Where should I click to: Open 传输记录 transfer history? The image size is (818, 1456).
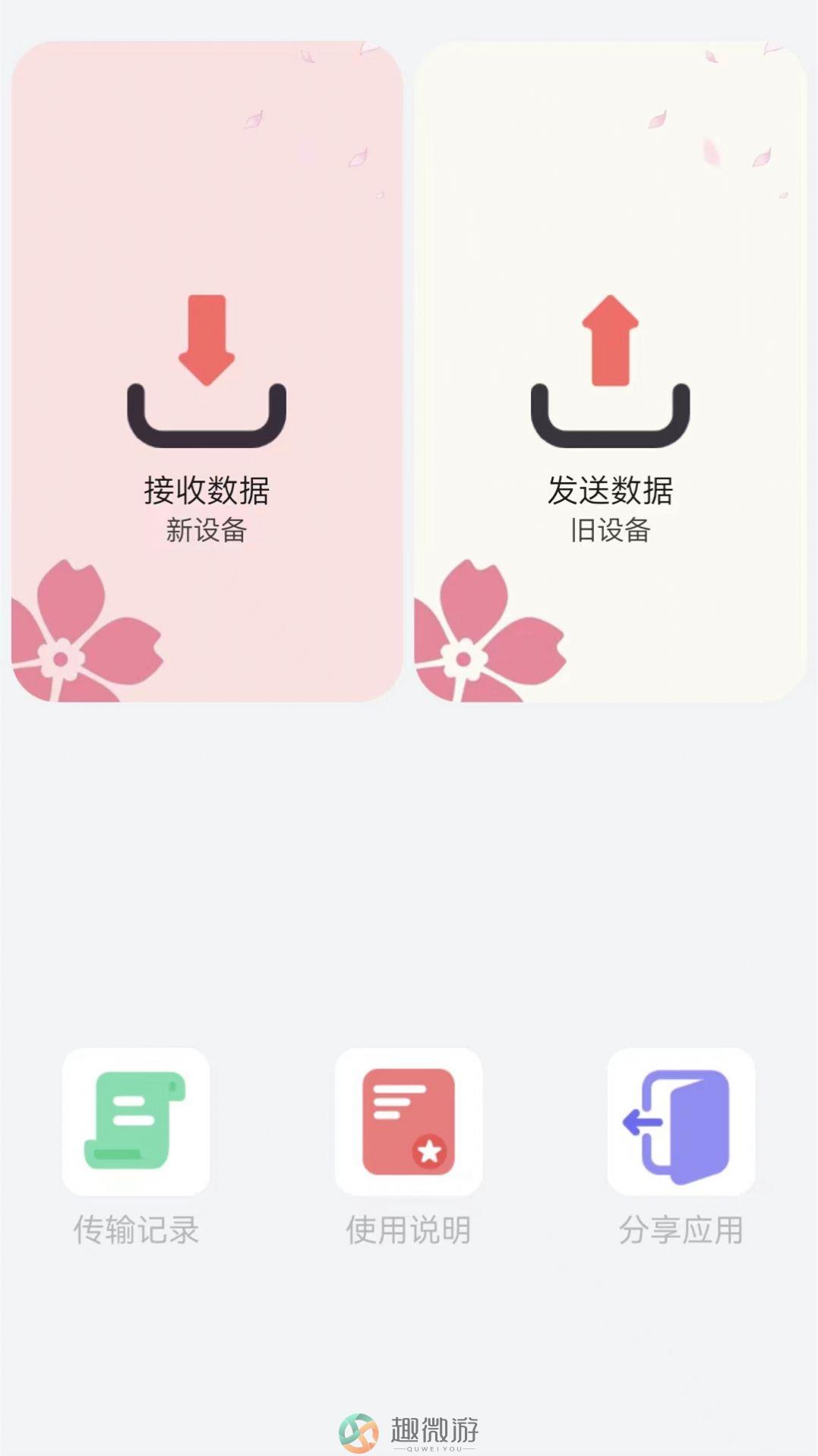click(136, 1121)
